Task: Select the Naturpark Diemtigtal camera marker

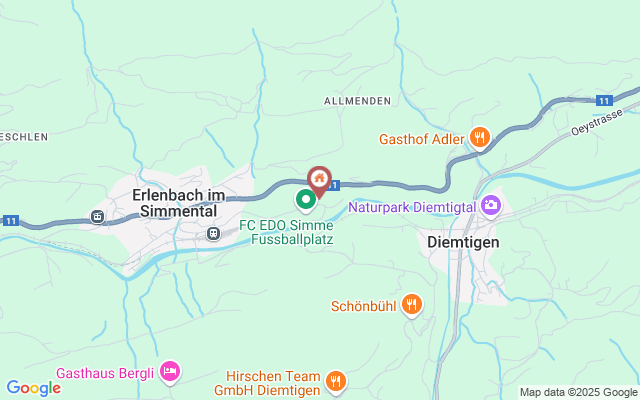Action: [491, 206]
